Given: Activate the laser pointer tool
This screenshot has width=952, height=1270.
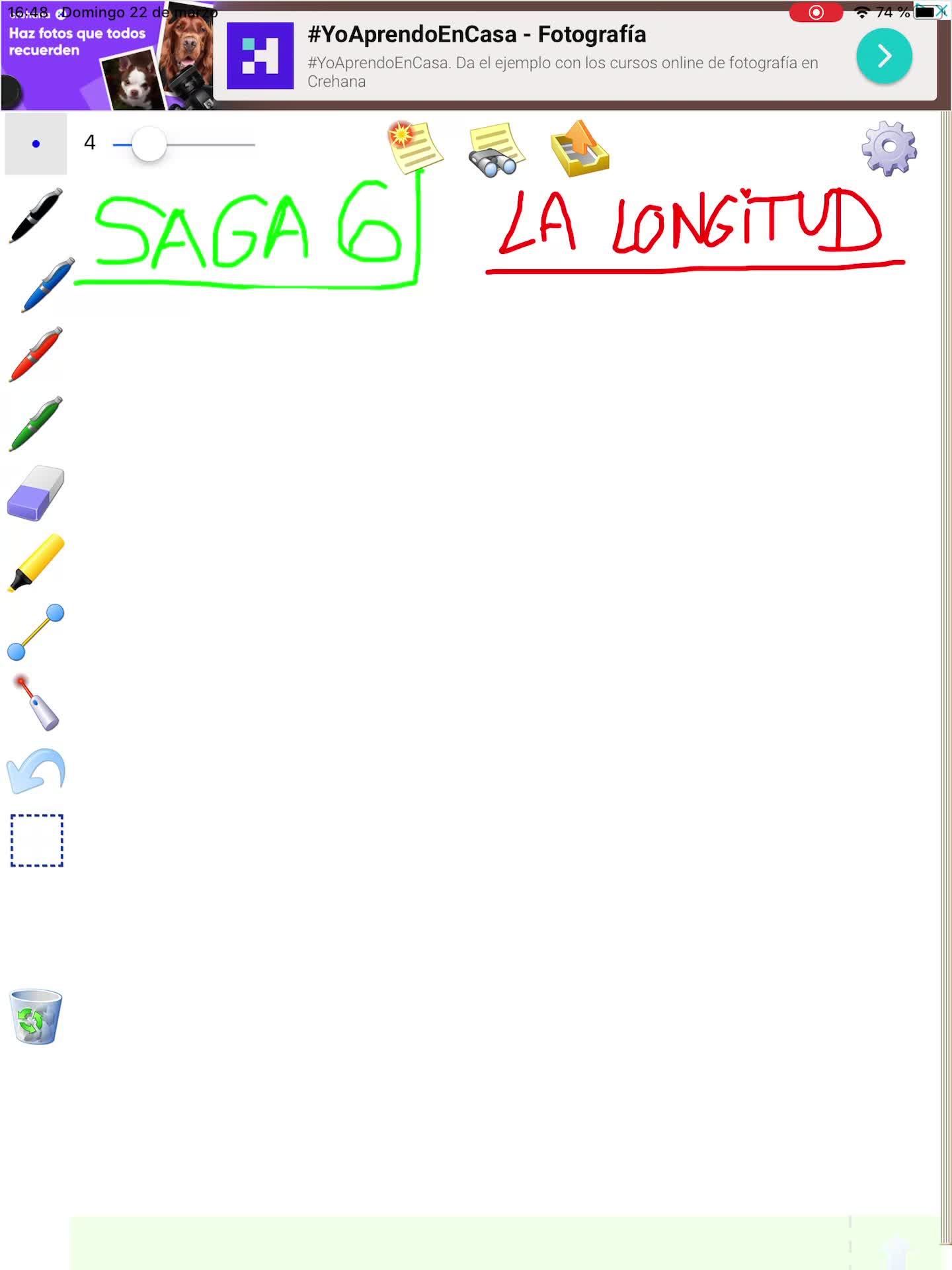Looking at the screenshot, I should tap(38, 702).
